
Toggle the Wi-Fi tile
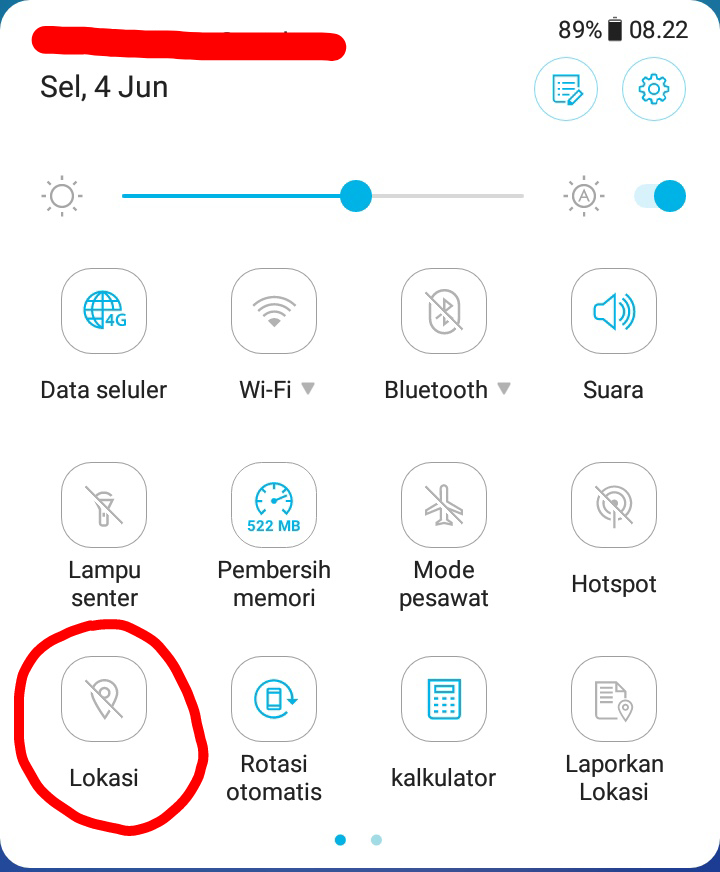(274, 311)
